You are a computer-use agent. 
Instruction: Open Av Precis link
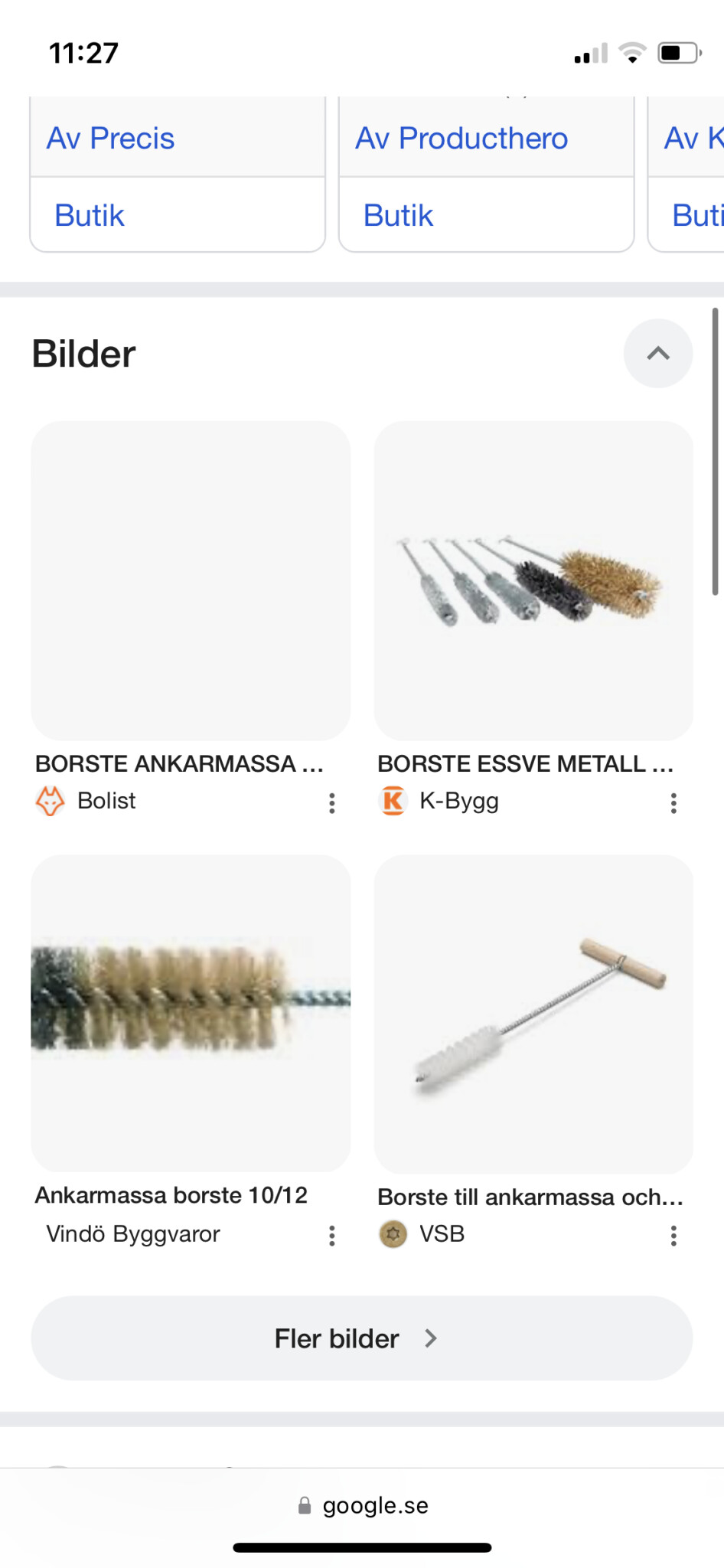pyautogui.click(x=111, y=139)
